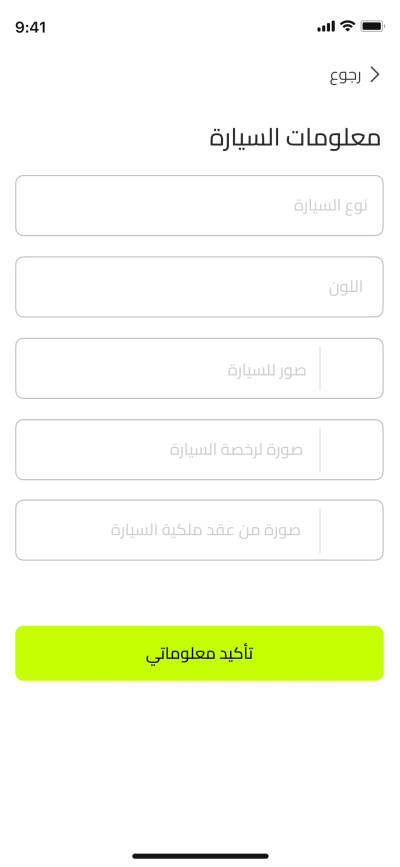Open the صورة لرخصة السيارة upload field

tap(199, 450)
